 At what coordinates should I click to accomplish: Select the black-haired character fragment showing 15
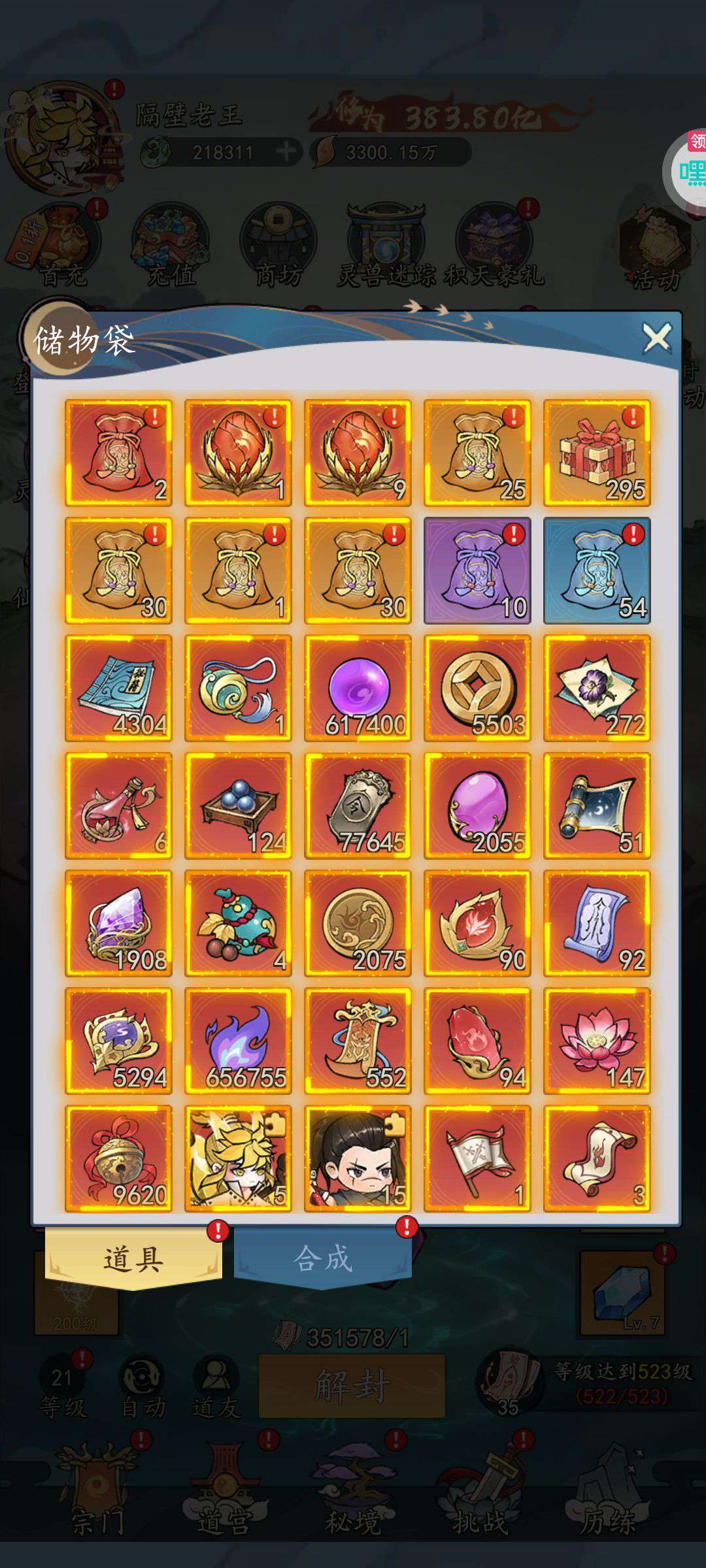point(358,1158)
